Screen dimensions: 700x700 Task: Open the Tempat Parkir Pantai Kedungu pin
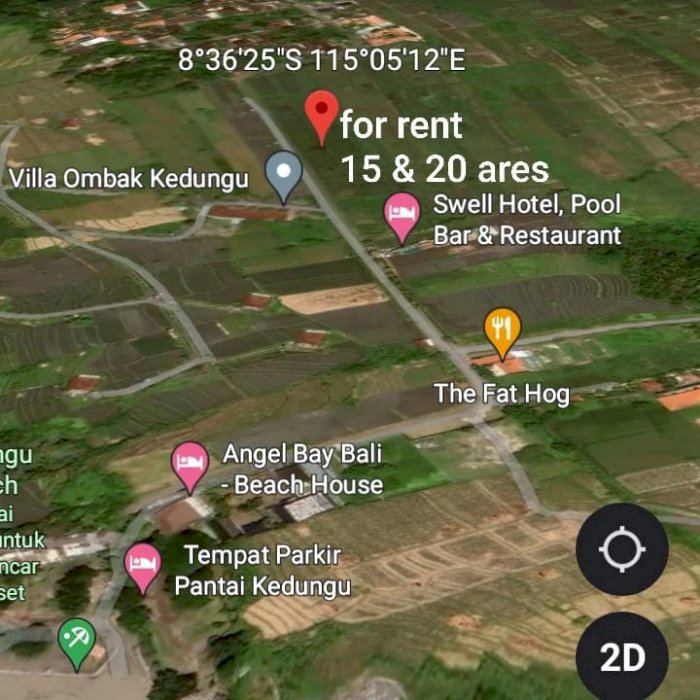pos(143,566)
